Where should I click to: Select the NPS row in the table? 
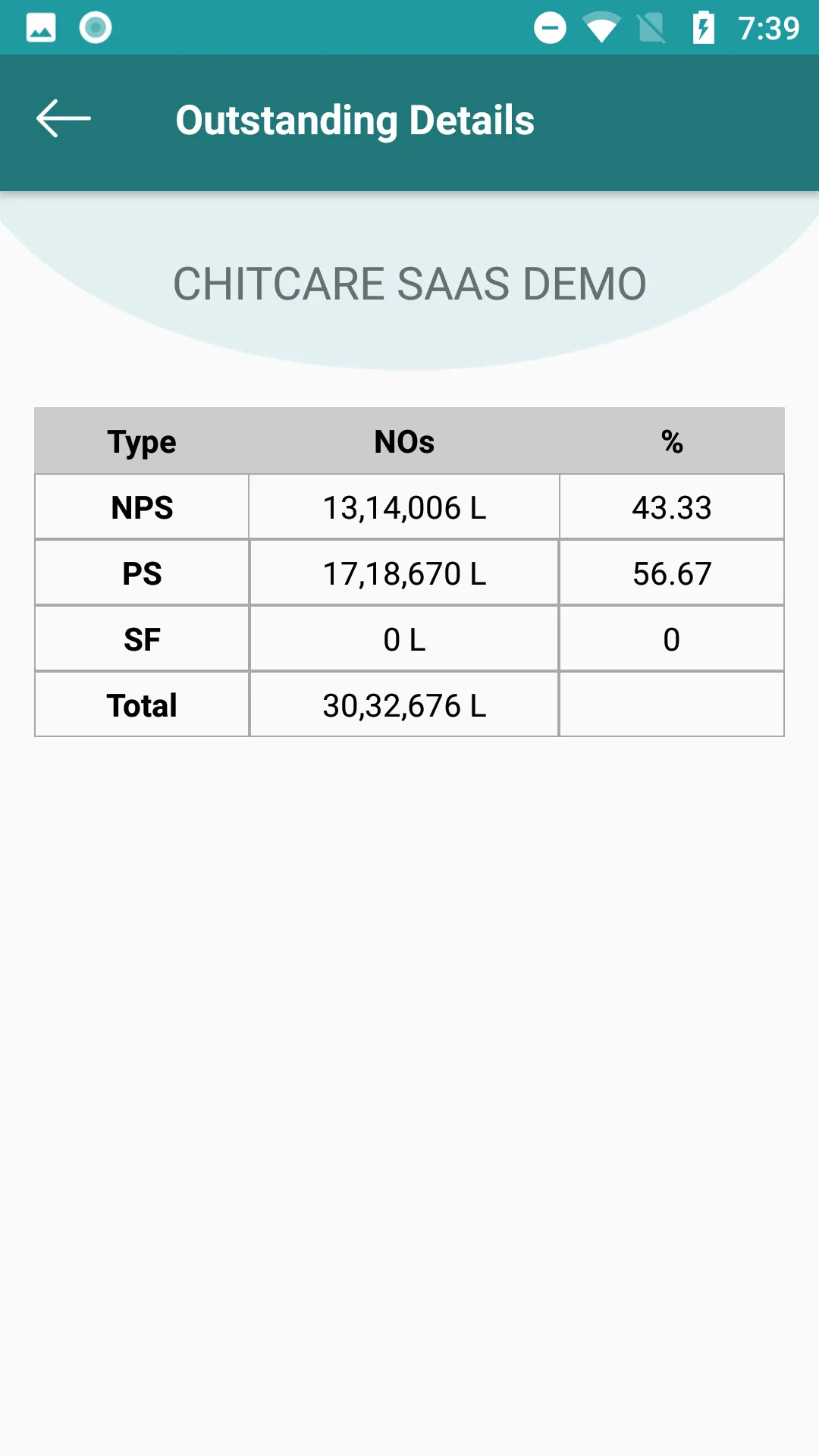142,507
